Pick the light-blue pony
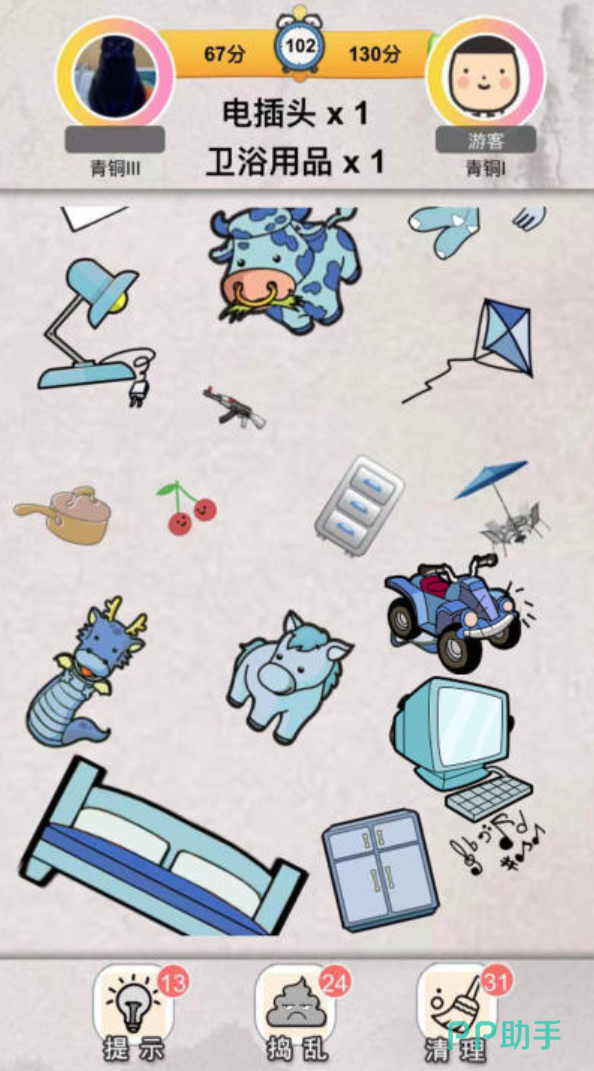The height and width of the screenshot is (1071, 594). (289, 677)
